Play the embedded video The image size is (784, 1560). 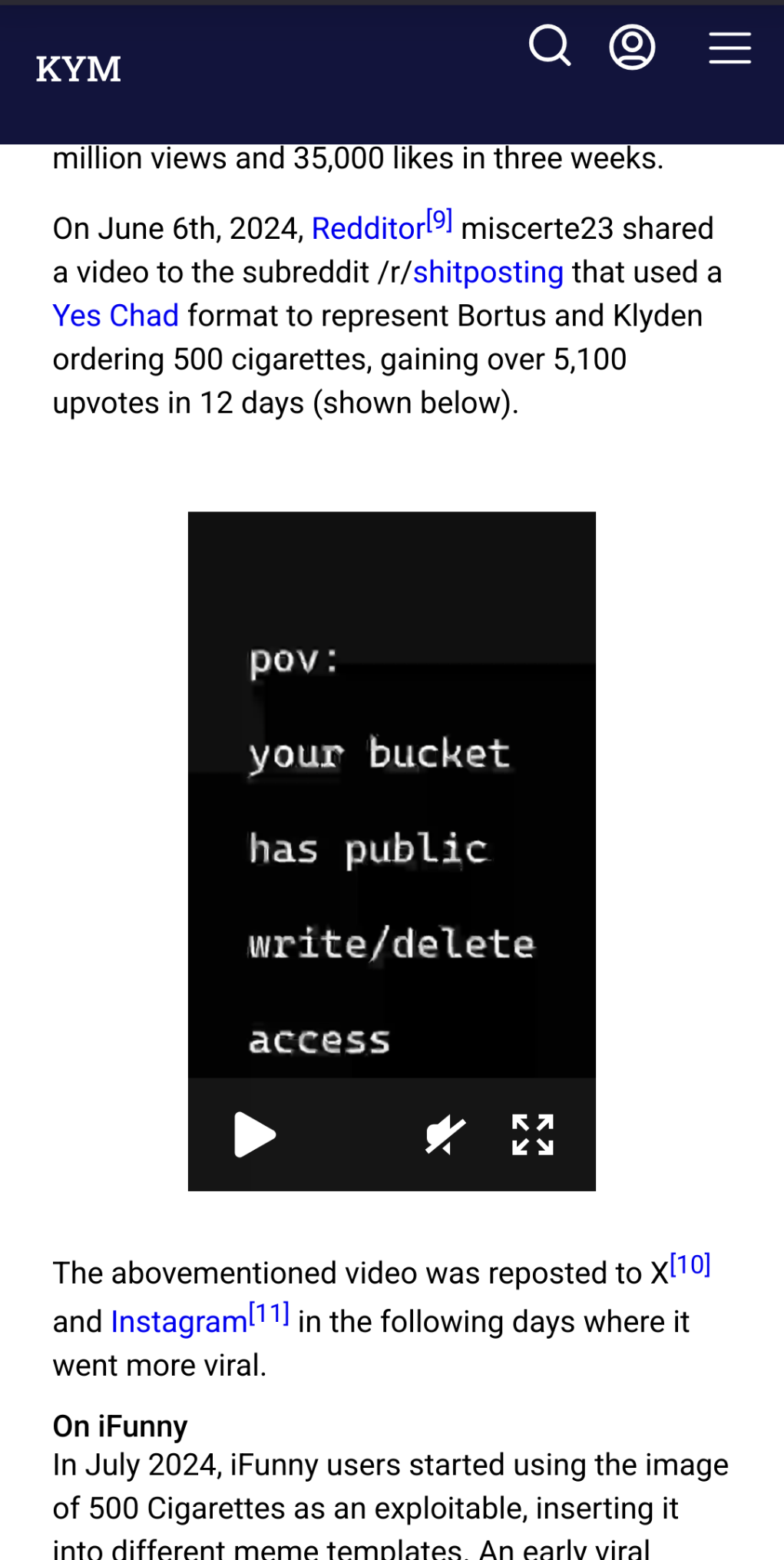click(x=255, y=1134)
